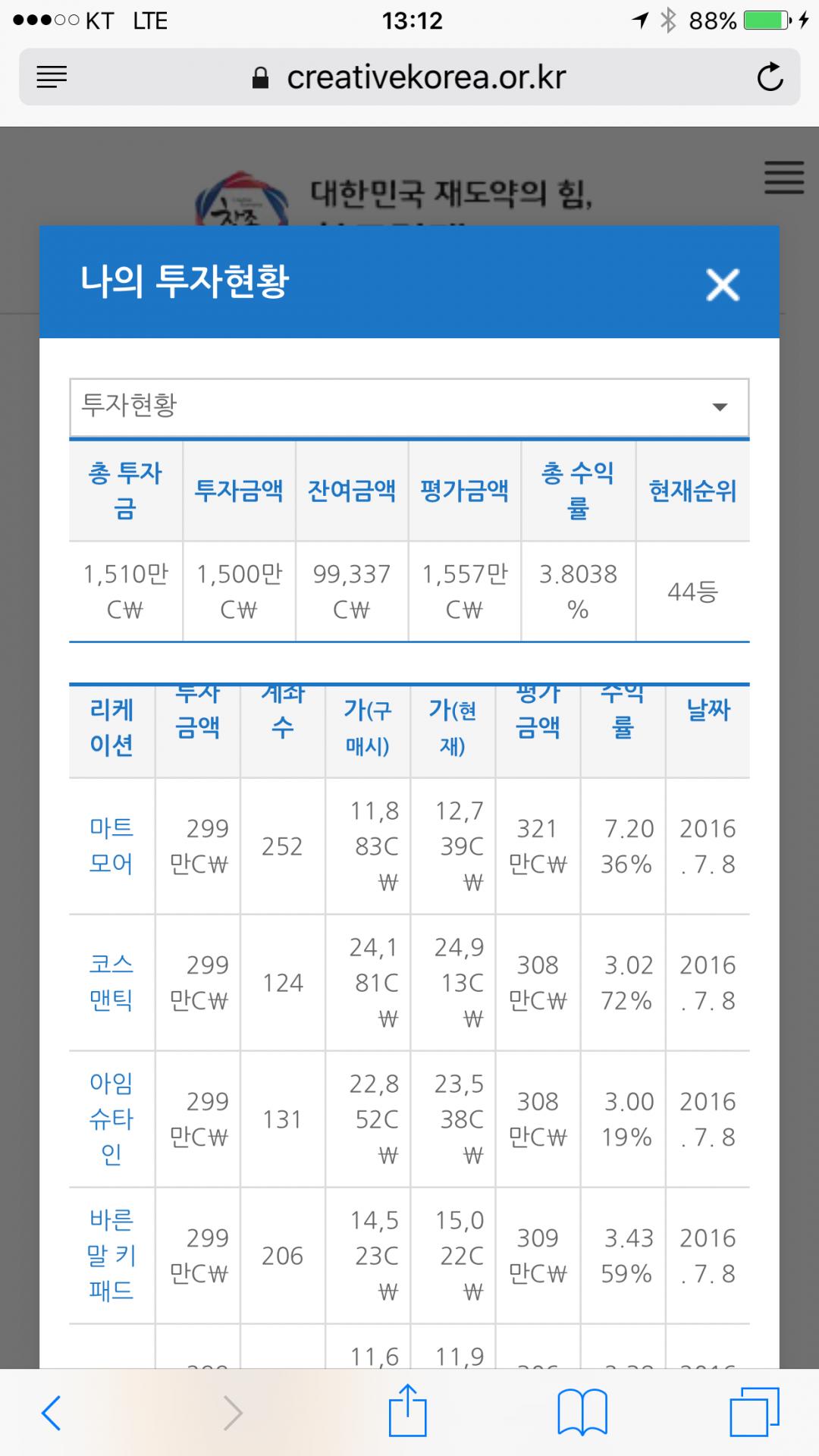Open the 바른말 키패드 link
Viewport: 819px width, 1456px height.
tap(111, 1255)
